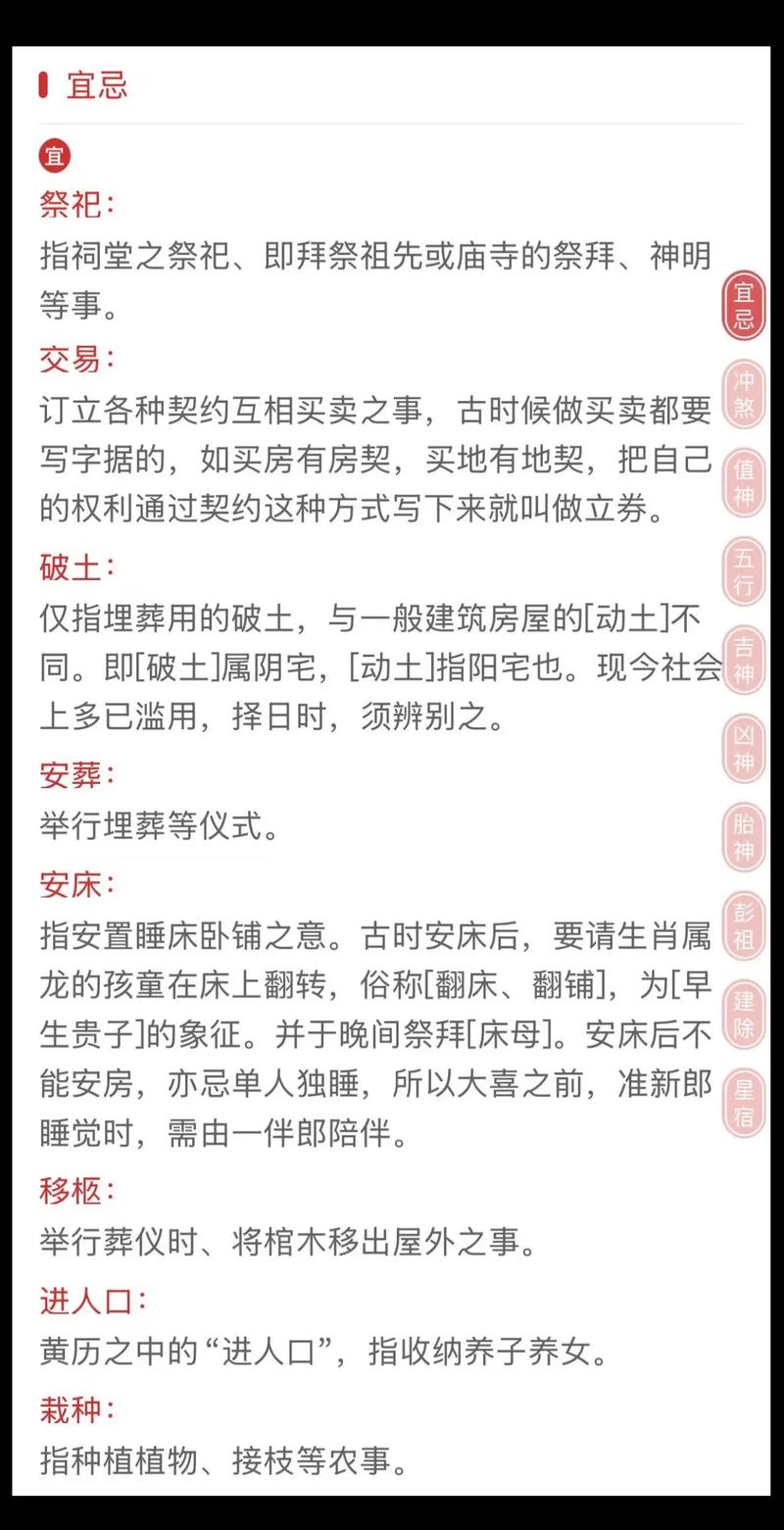Open the 星宿 section
Screen dimensions: 784x1530
point(742,1104)
